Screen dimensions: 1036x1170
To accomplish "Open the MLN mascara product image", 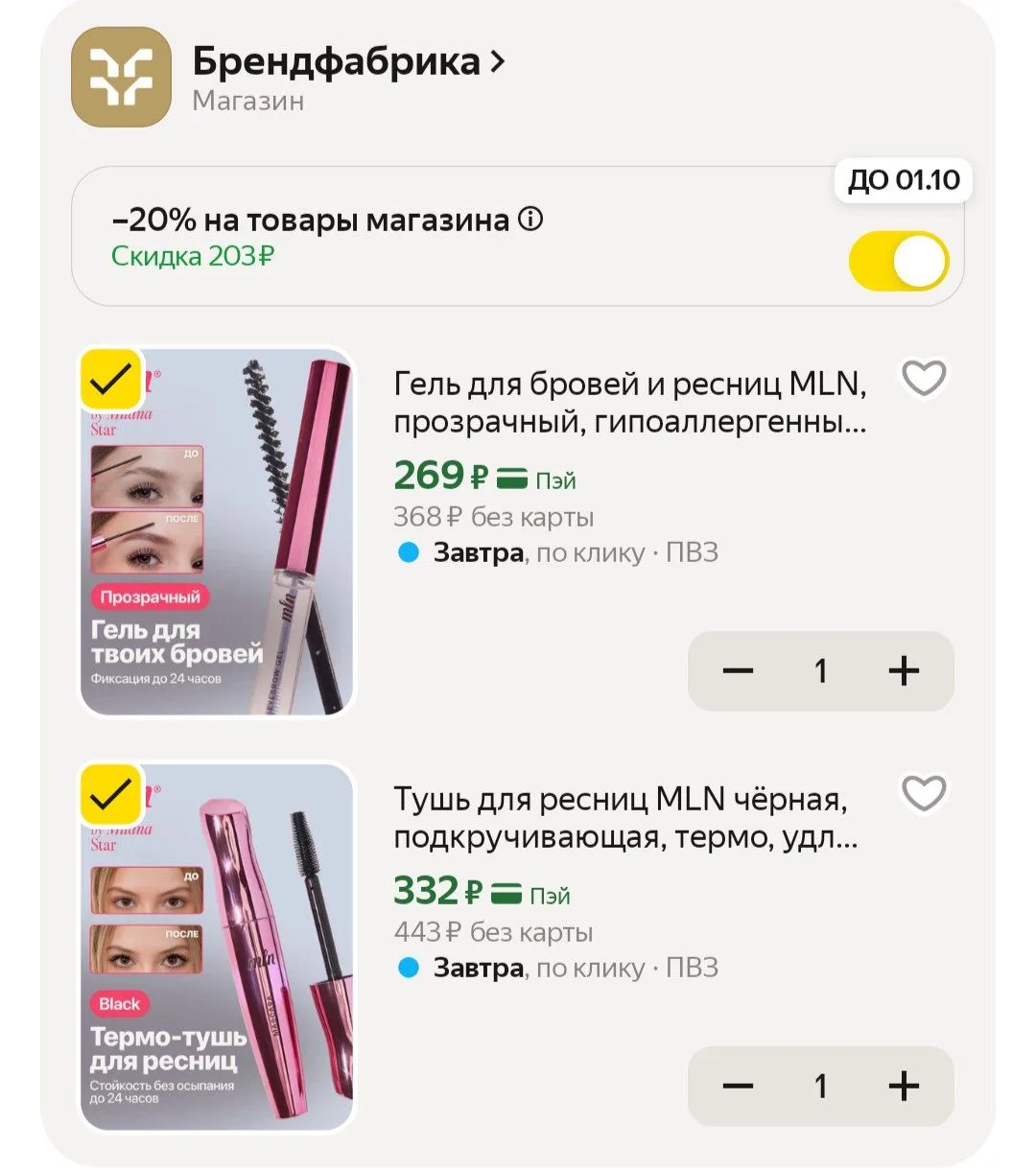I will coord(217,948).
